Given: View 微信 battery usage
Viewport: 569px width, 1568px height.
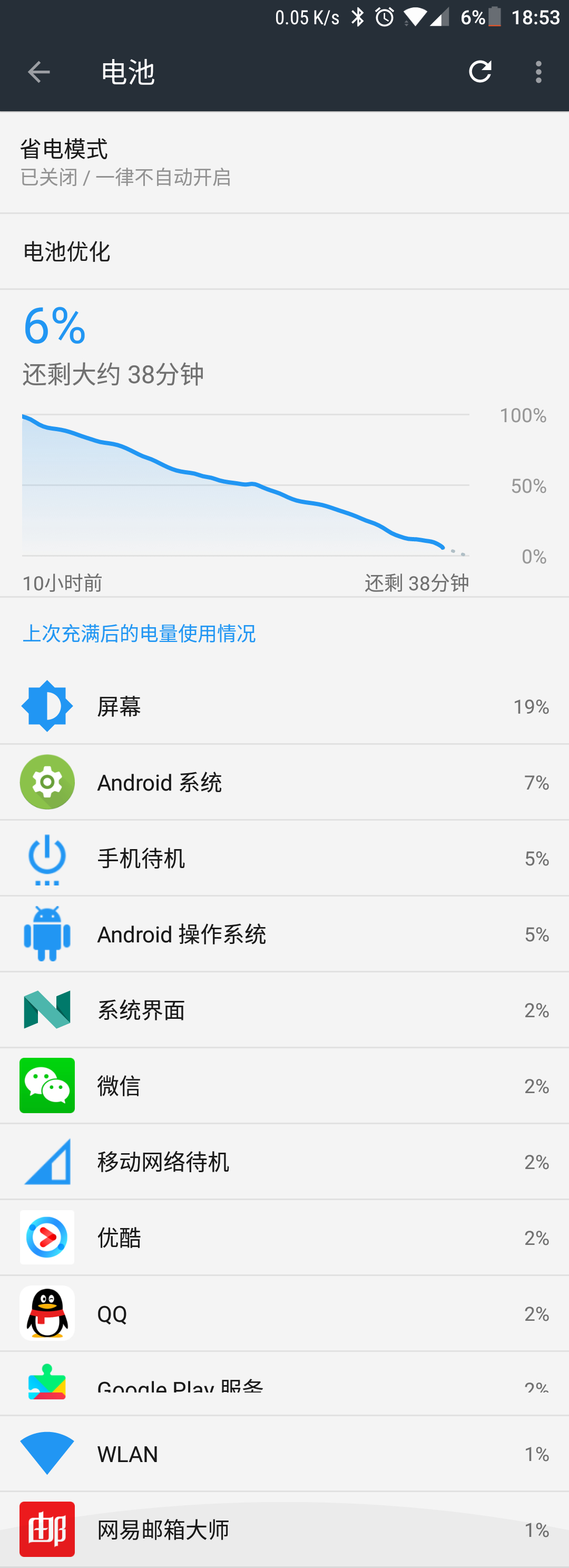Looking at the screenshot, I should coord(284,1086).
